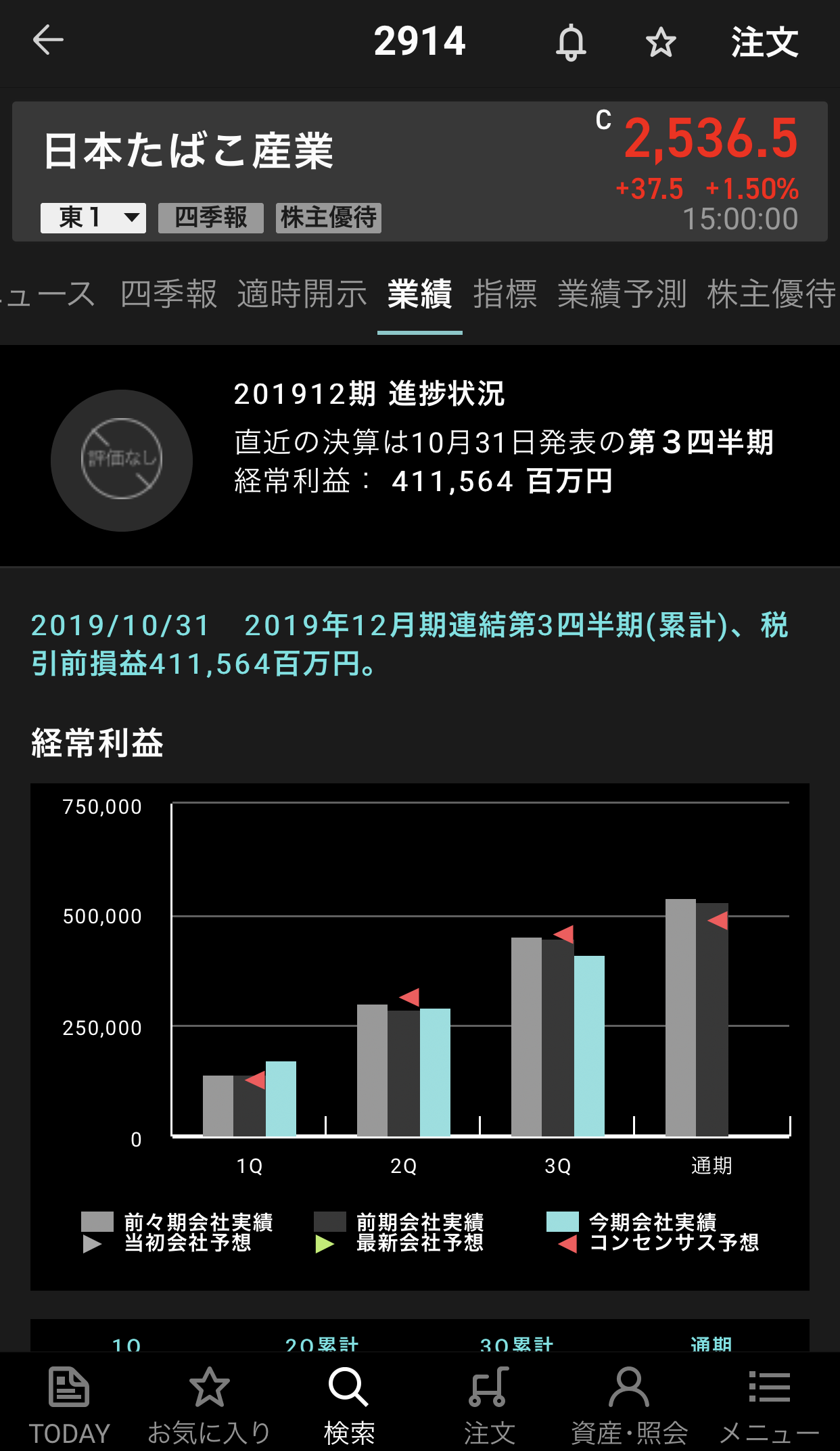The height and width of the screenshot is (1451, 840).
Task: Go to 資産・照会 in bottom navigation
Action: click(x=629, y=1404)
